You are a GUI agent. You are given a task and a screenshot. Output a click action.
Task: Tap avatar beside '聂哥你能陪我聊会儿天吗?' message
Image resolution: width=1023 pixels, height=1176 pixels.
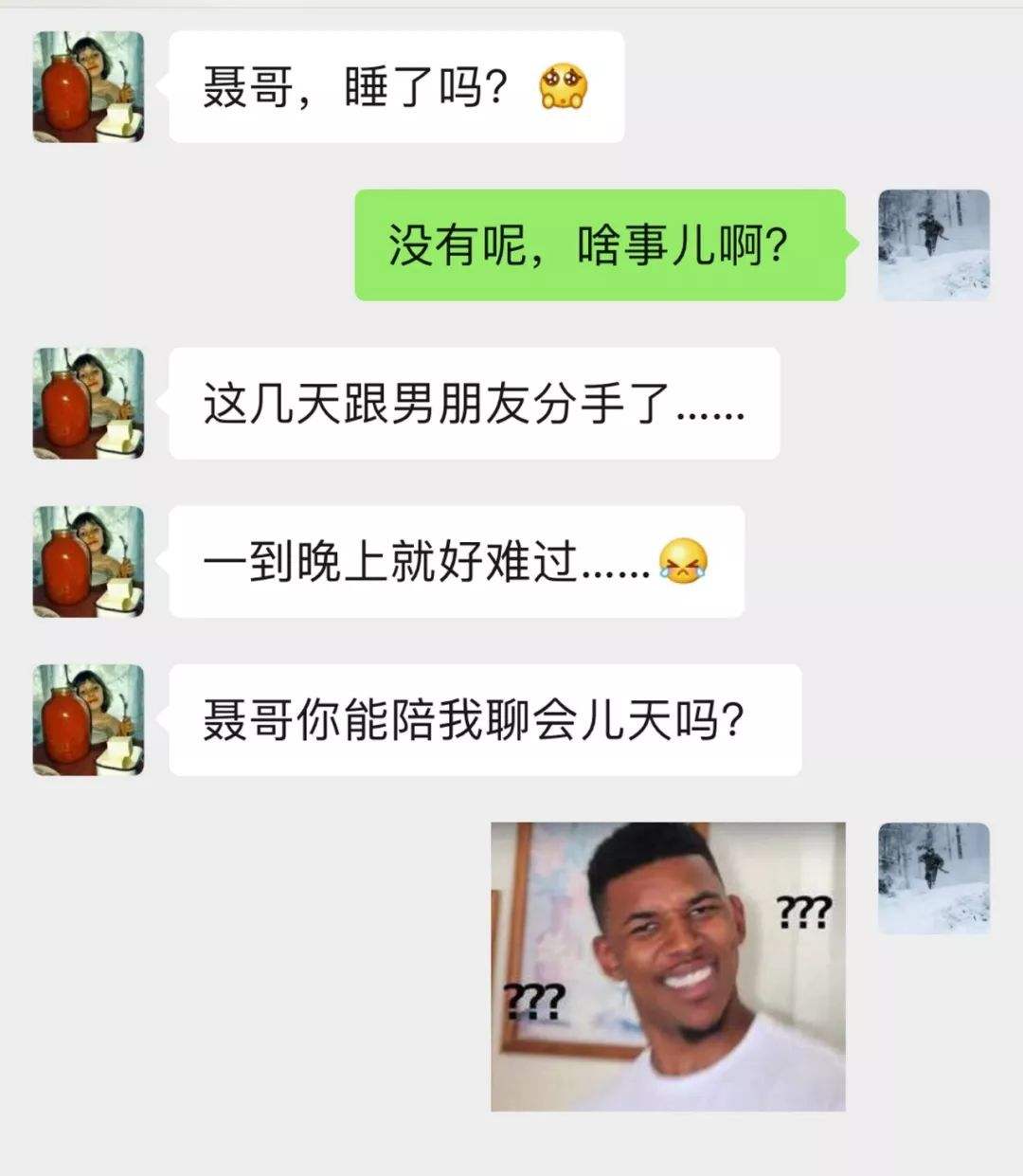point(89,720)
